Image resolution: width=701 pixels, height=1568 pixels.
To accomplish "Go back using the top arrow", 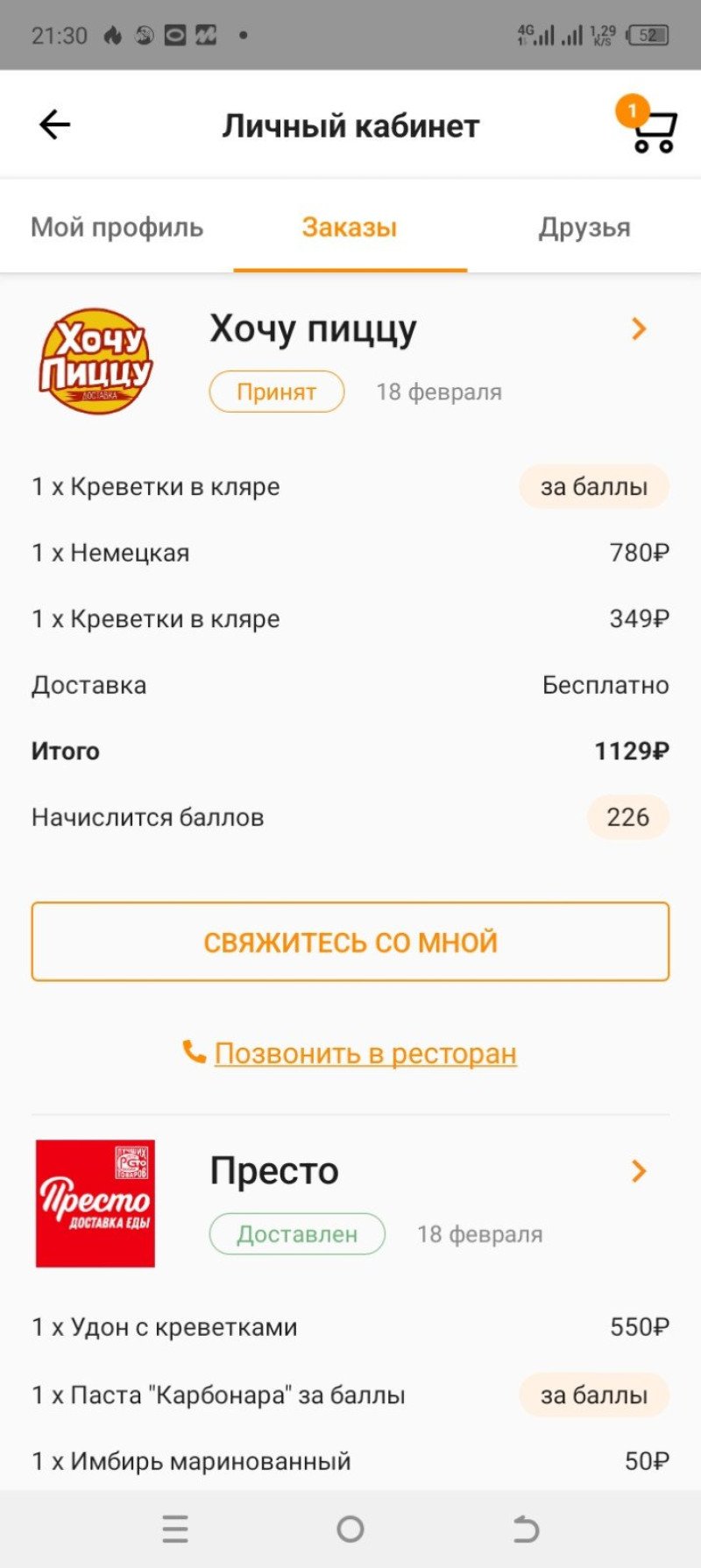I will tap(54, 125).
